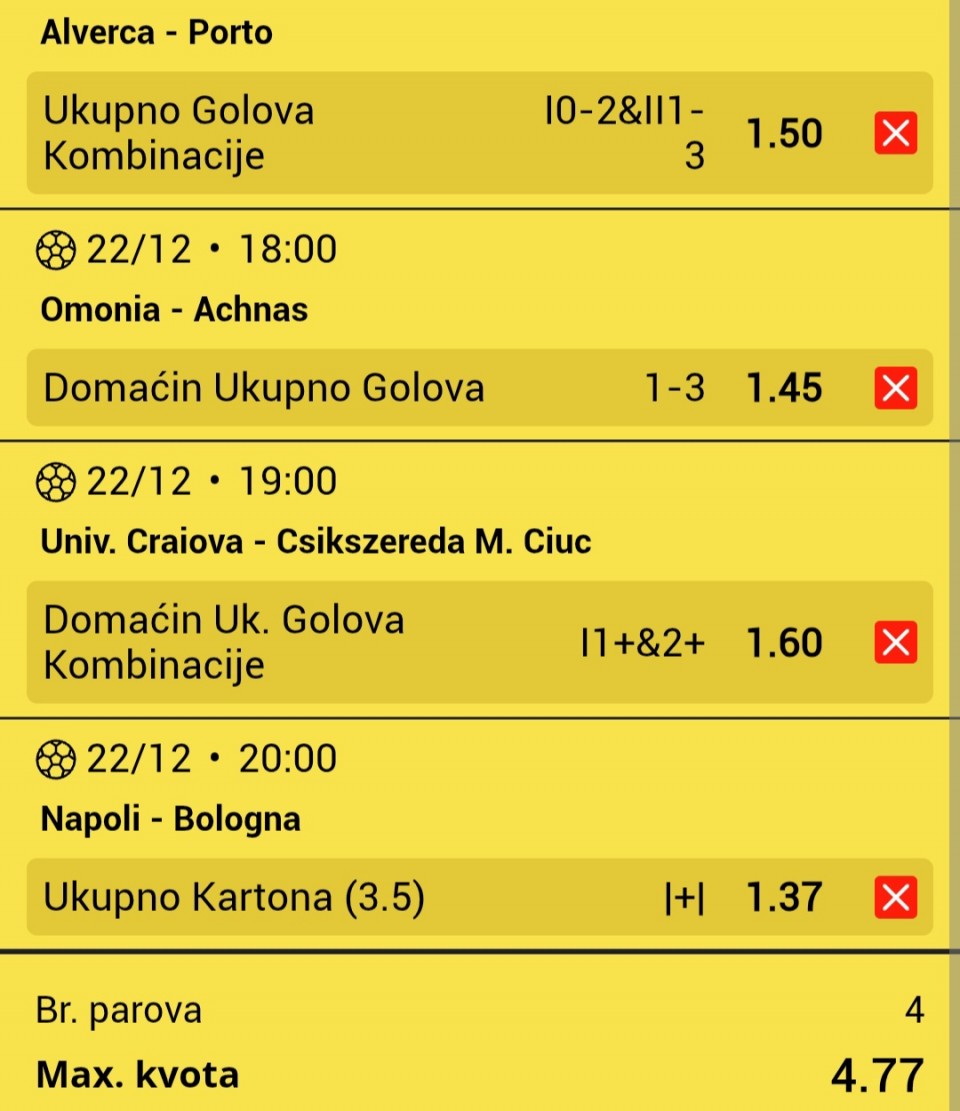Open the Univ. Craiova - Csikszereda M. Ciuc match
Screen dimensions: 960x1111
(316, 542)
